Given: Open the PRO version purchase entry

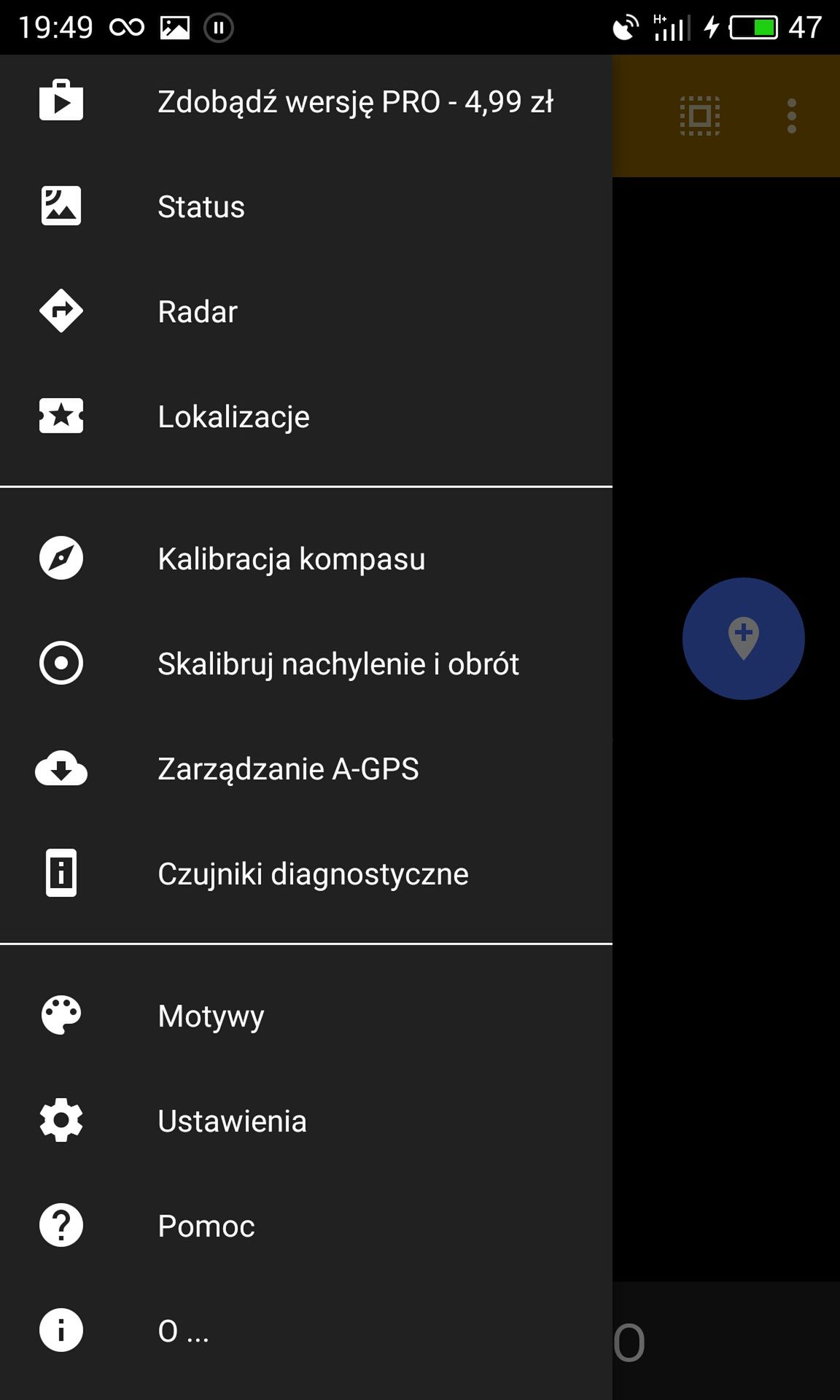Looking at the screenshot, I should (306, 102).
